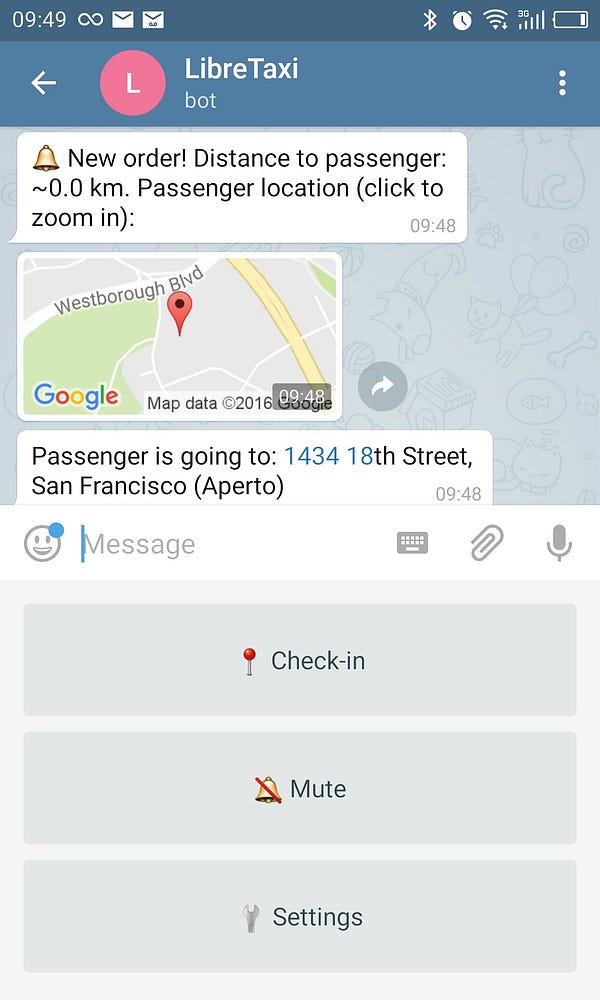Open the bot Settings button
The height and width of the screenshot is (1000, 600).
pyautogui.click(x=300, y=916)
